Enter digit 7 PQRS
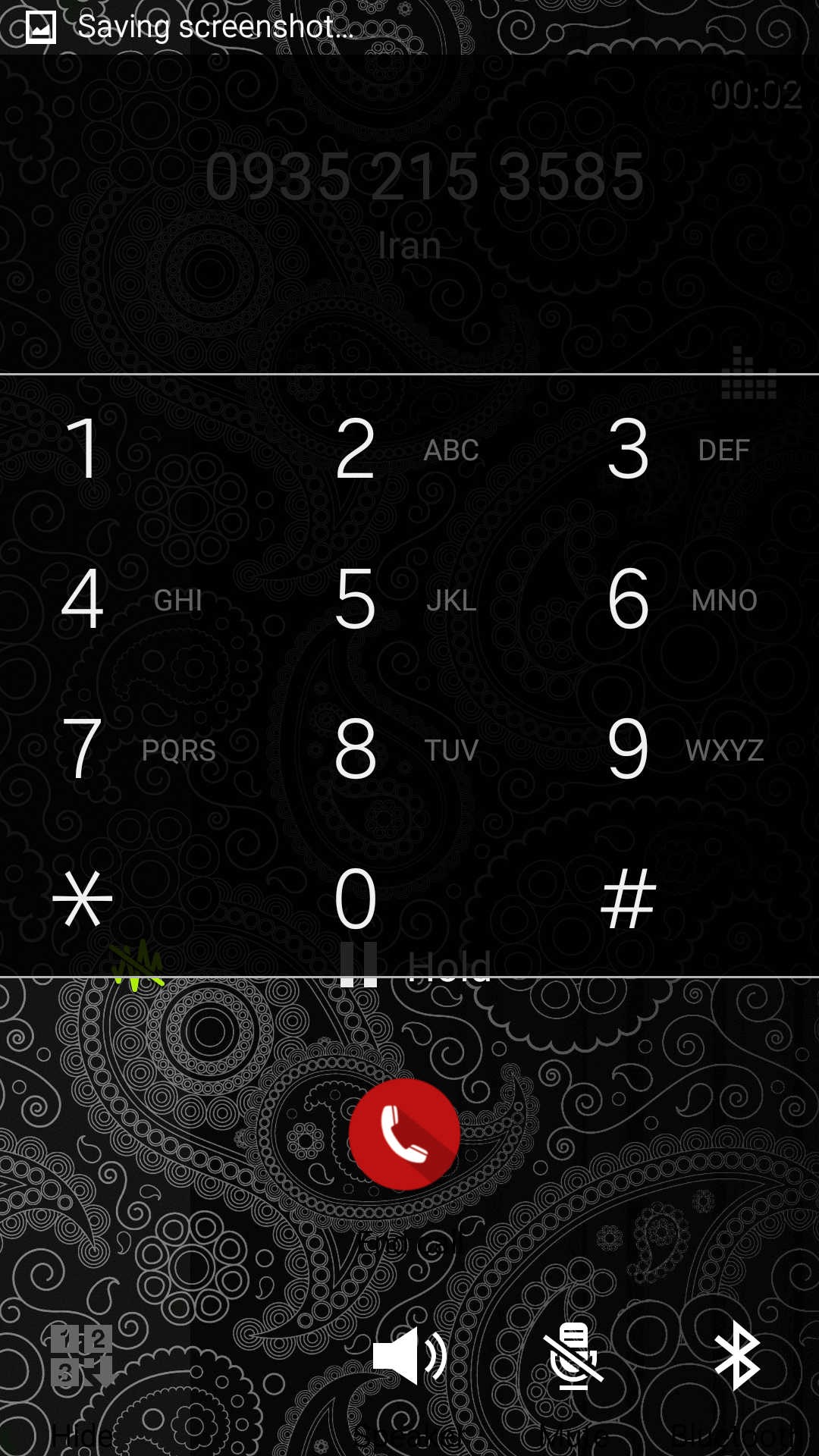This screenshot has height=1456, width=819. tap(136, 749)
